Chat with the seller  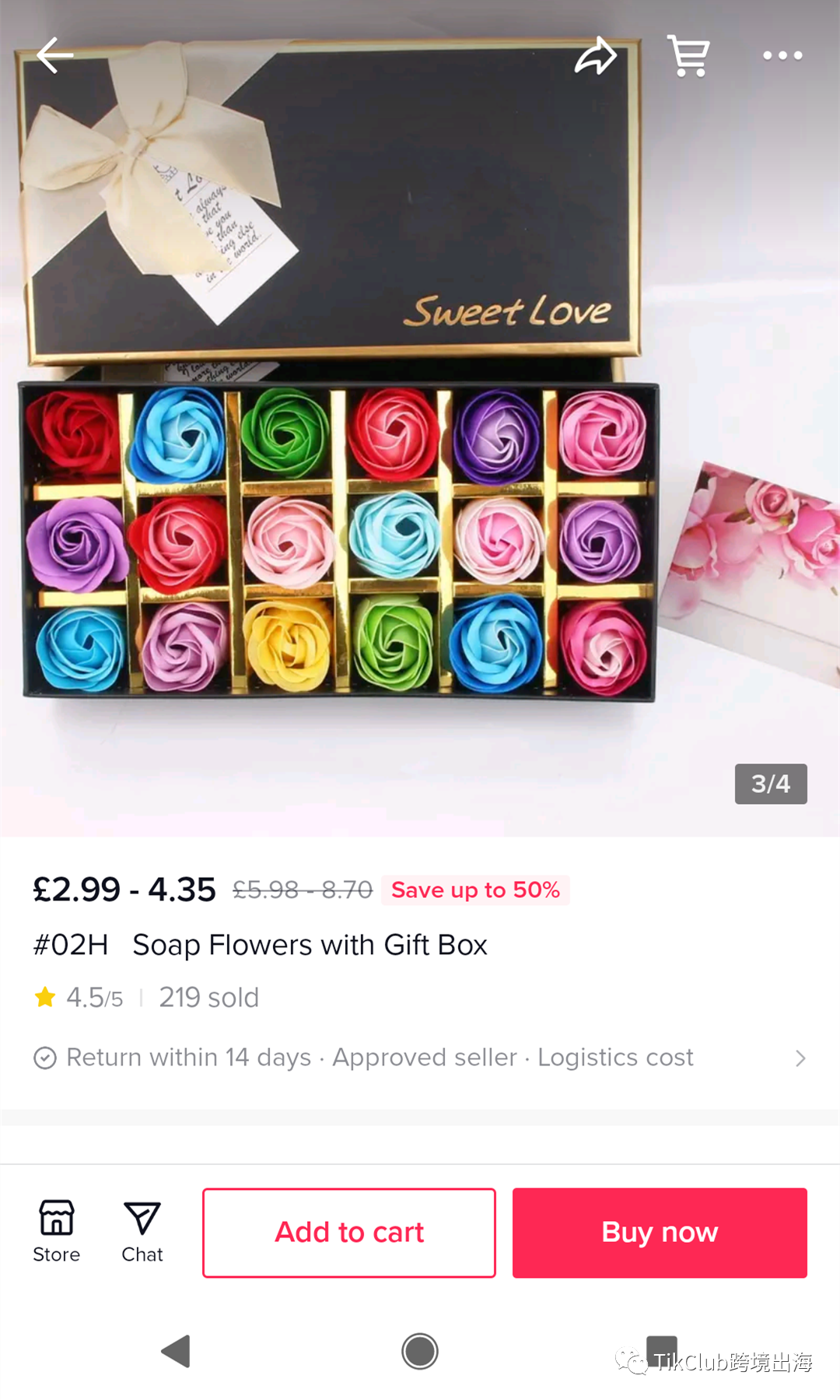tap(142, 1230)
